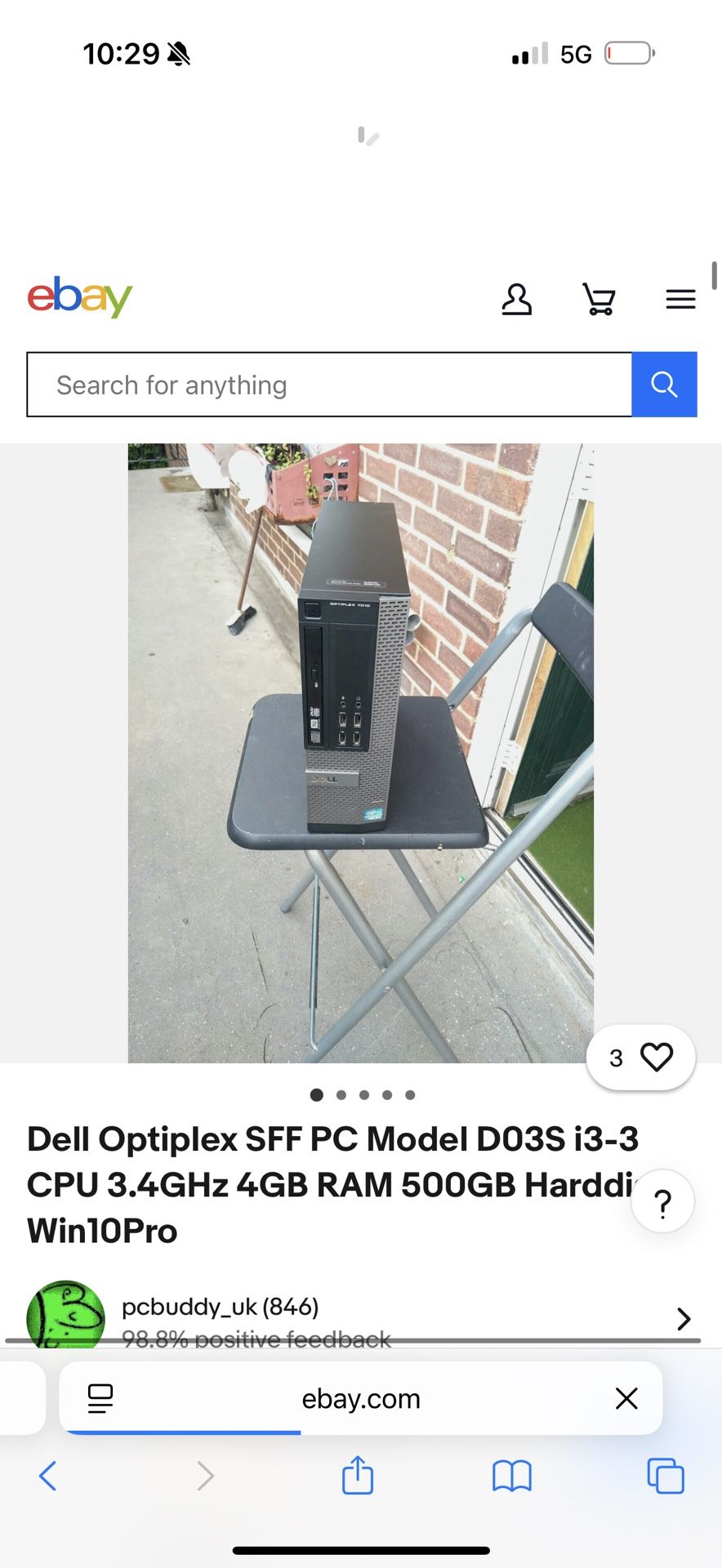Add listing to watchlist with heart button
The width and height of the screenshot is (722, 1568).
pyautogui.click(x=641, y=1058)
